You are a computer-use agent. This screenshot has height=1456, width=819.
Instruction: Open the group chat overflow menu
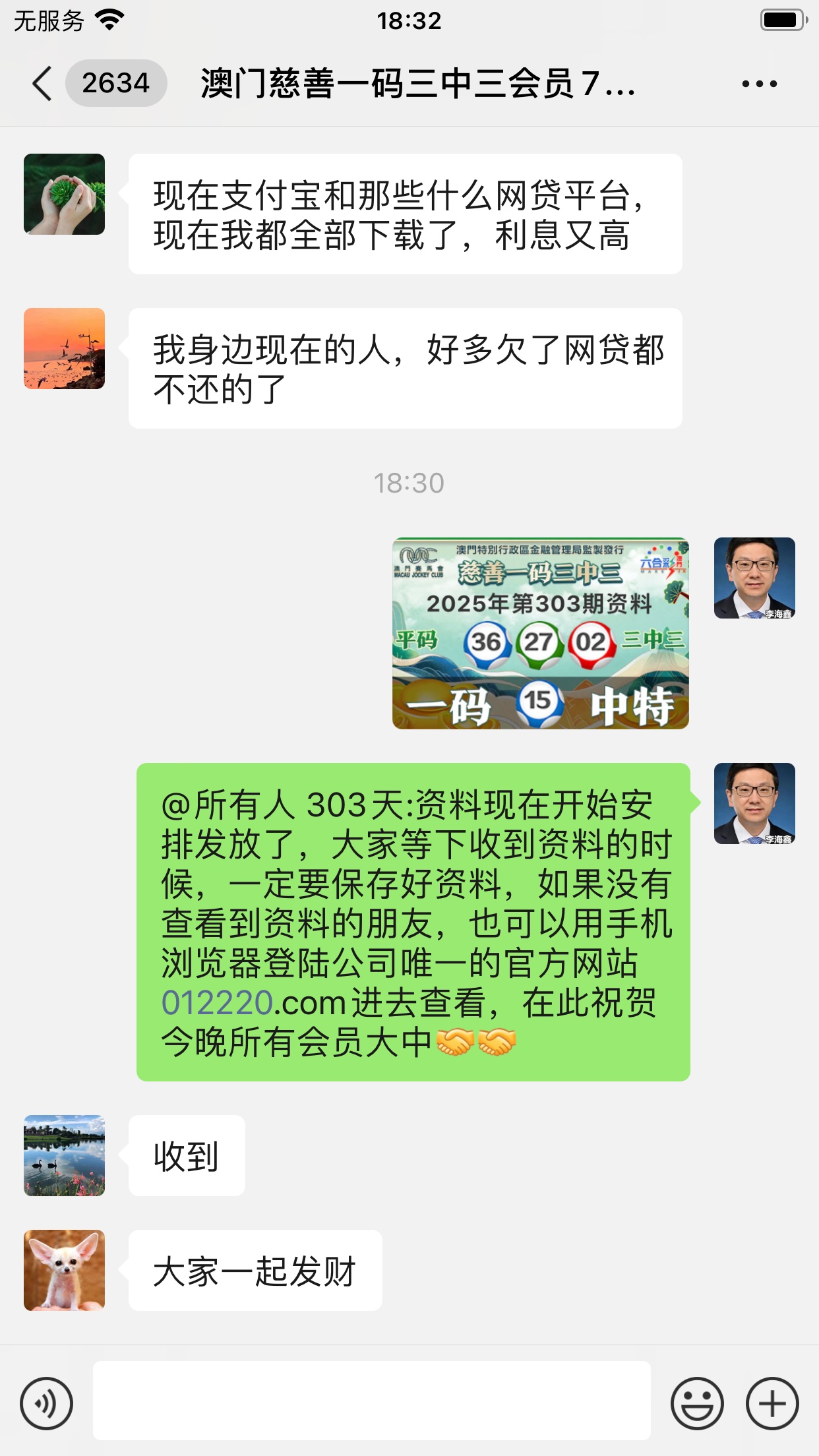(759, 84)
